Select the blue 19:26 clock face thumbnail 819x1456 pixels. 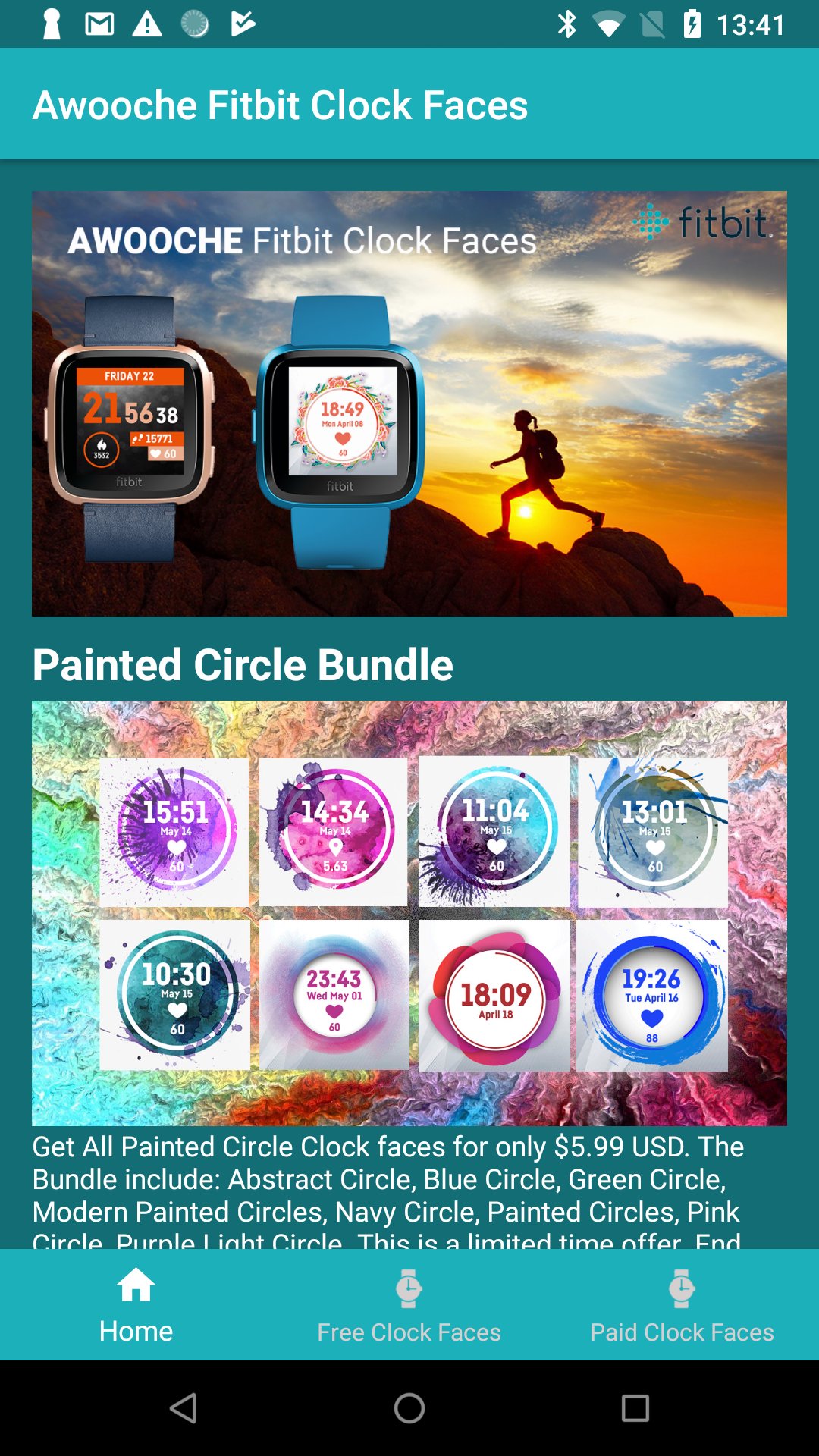[x=652, y=996]
